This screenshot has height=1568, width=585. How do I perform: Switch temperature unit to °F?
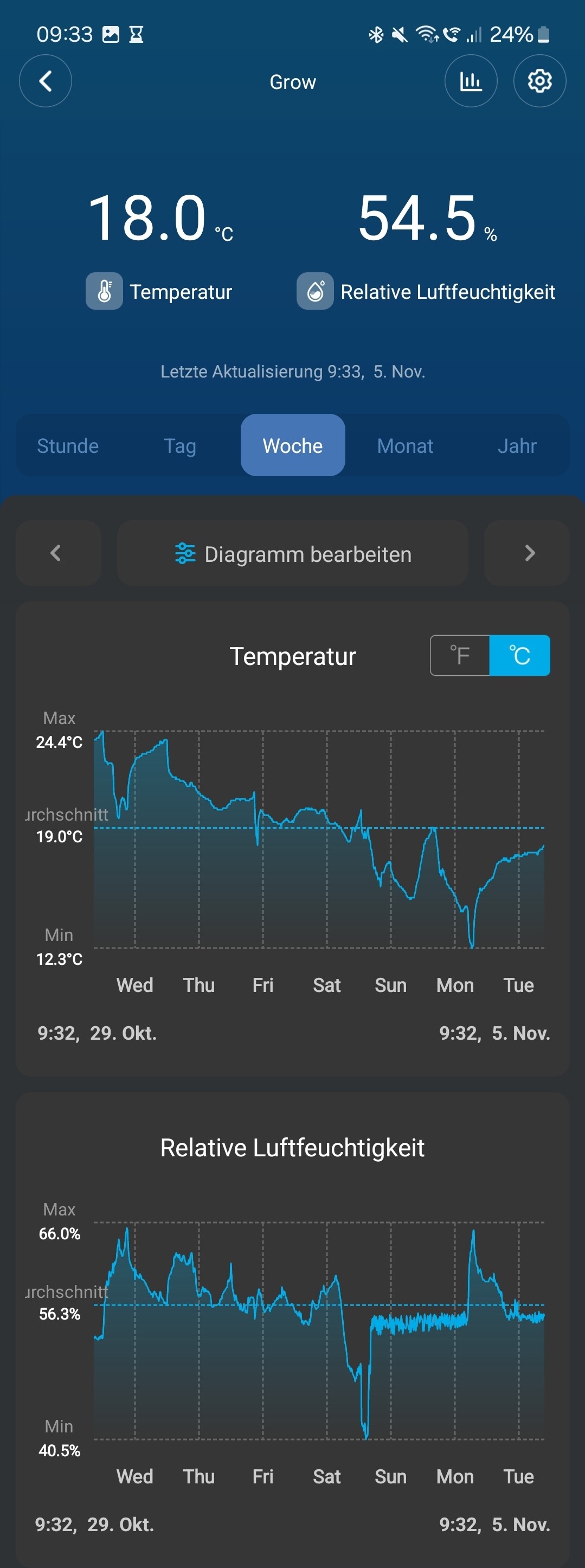[x=460, y=656]
